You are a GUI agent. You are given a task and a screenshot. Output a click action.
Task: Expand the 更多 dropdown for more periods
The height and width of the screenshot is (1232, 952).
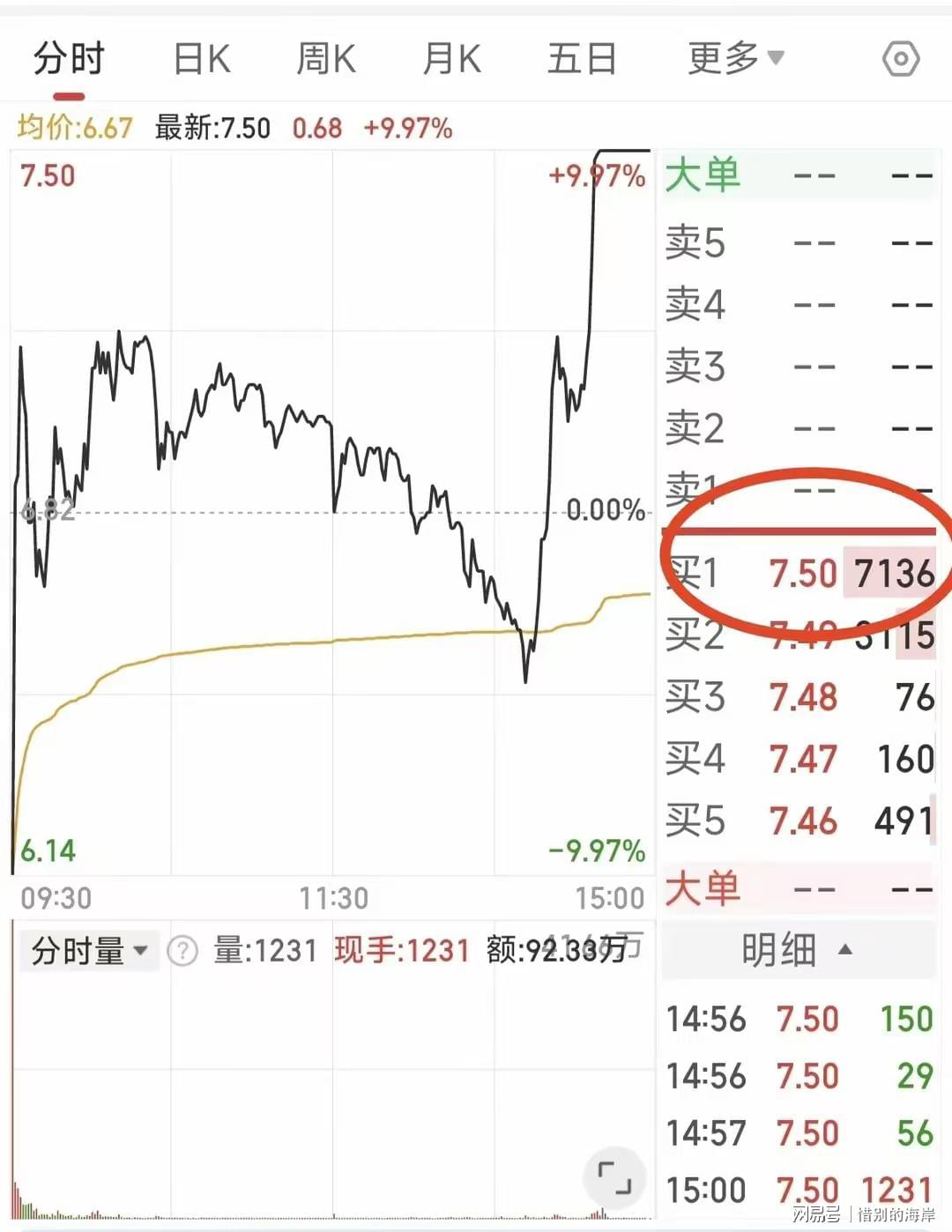click(x=735, y=59)
